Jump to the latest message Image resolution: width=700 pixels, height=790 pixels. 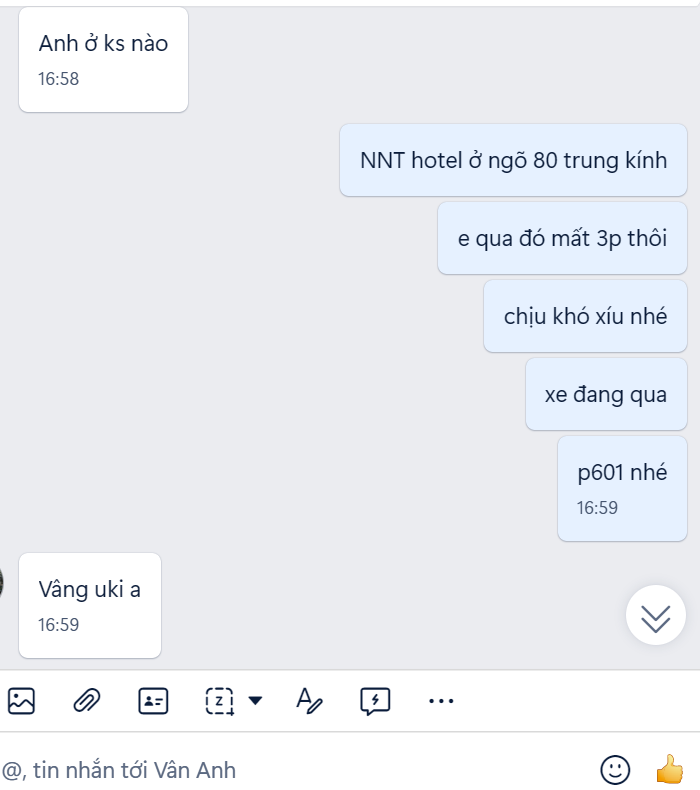point(655,615)
